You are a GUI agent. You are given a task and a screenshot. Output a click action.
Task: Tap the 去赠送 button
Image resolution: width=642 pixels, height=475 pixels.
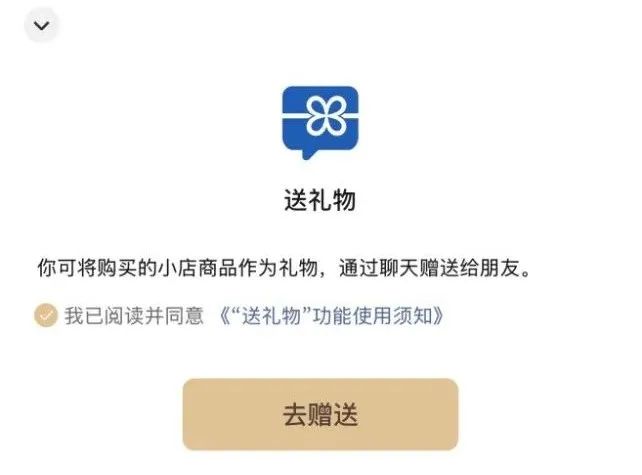pos(320,414)
